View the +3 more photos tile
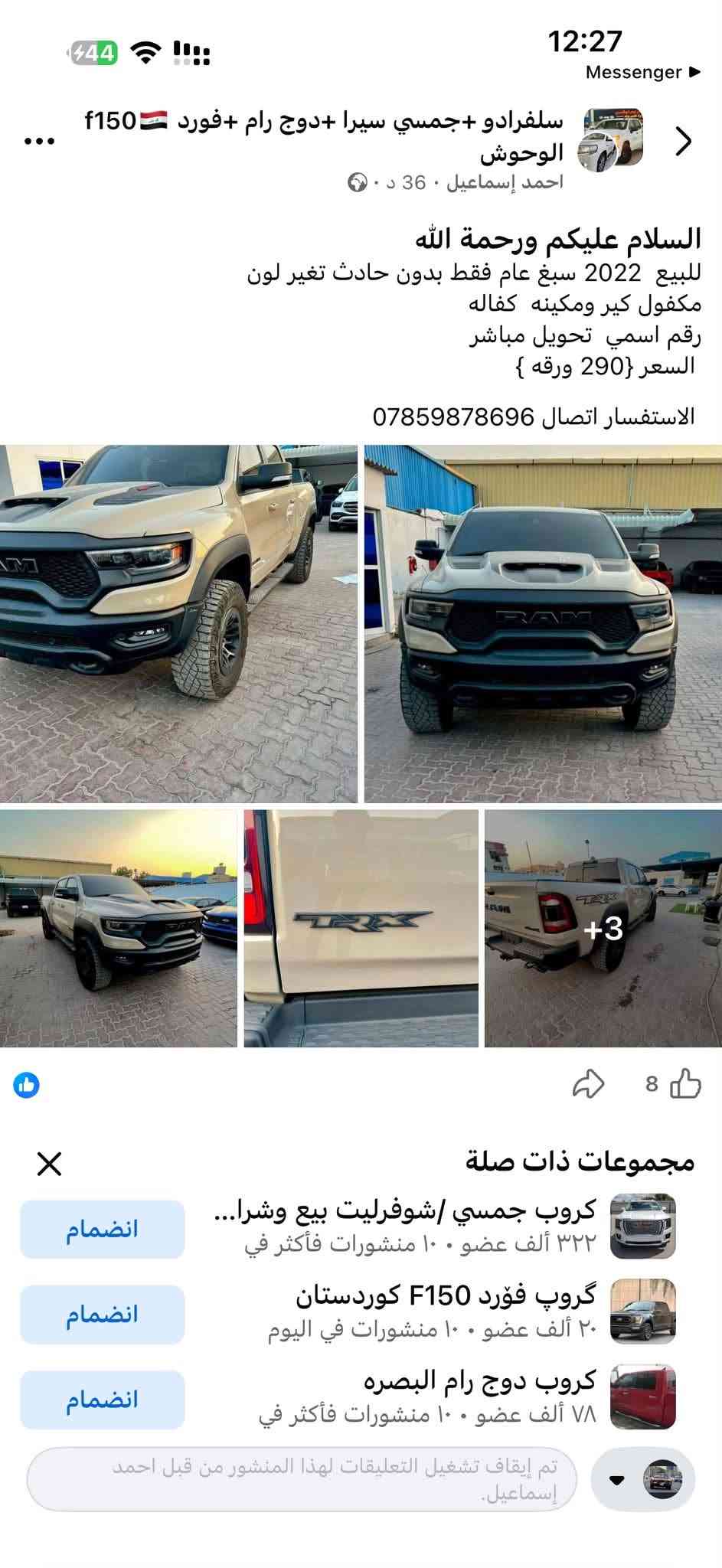 [603, 928]
